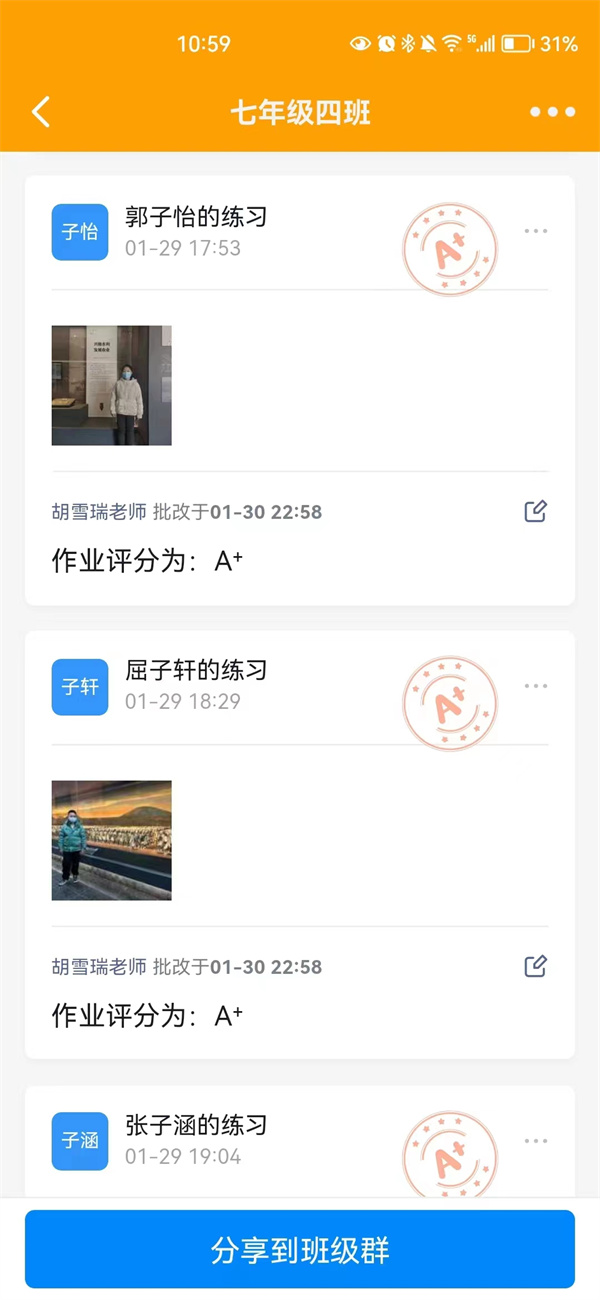Viewport: 600px width, 1300px height.
Task: View 屈子轩's submitted photo
Action: [x=112, y=840]
